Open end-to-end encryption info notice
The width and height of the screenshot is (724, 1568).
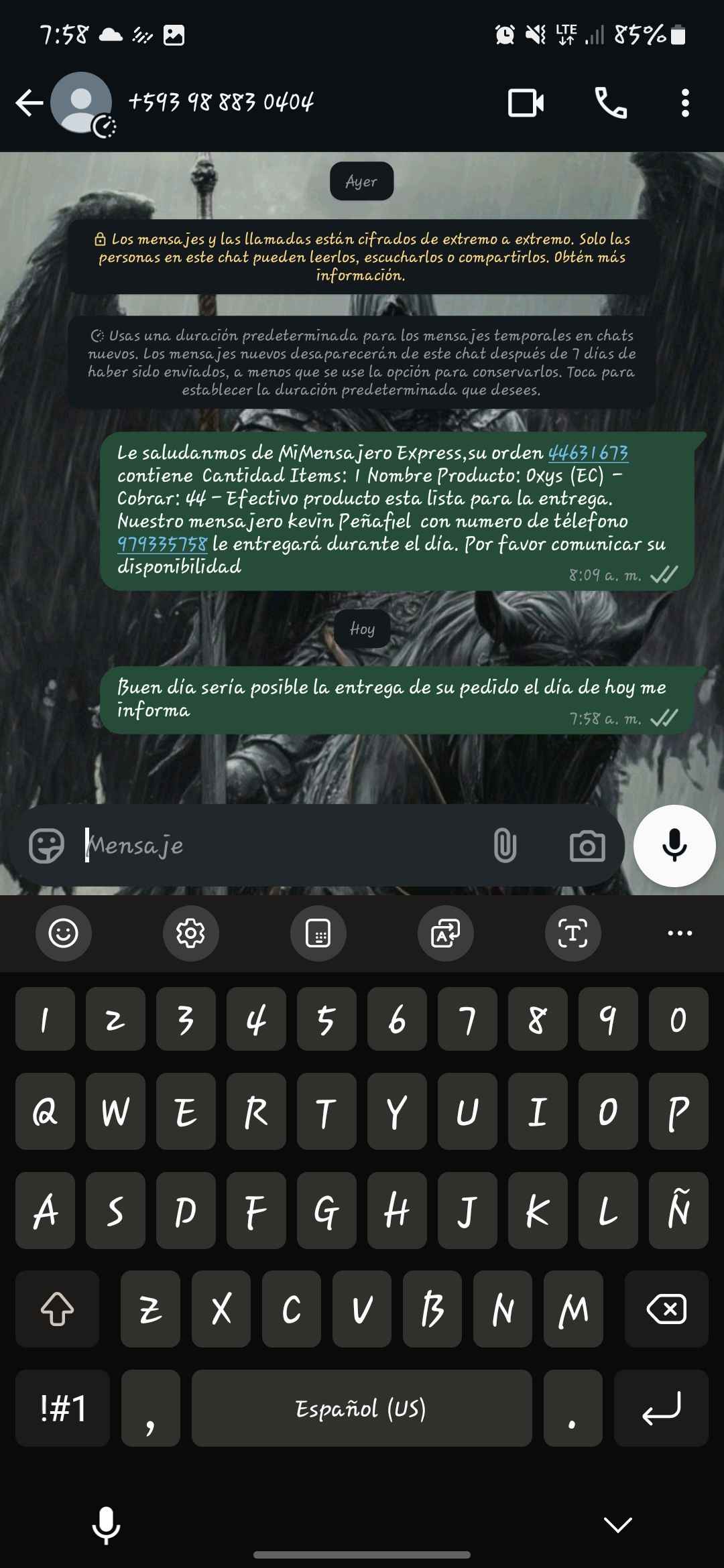[361, 257]
